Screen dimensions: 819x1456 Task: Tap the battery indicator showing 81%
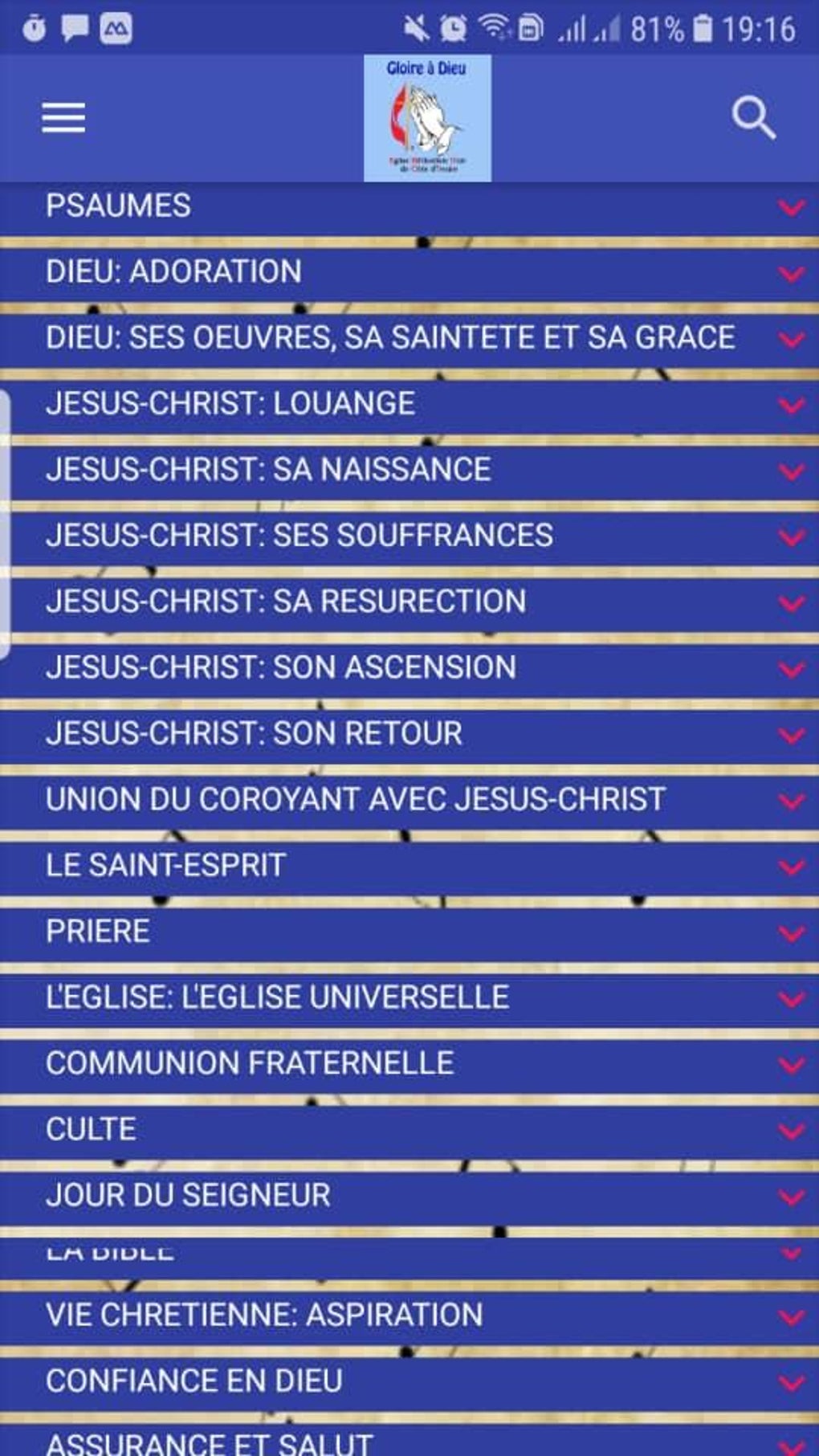(700, 27)
